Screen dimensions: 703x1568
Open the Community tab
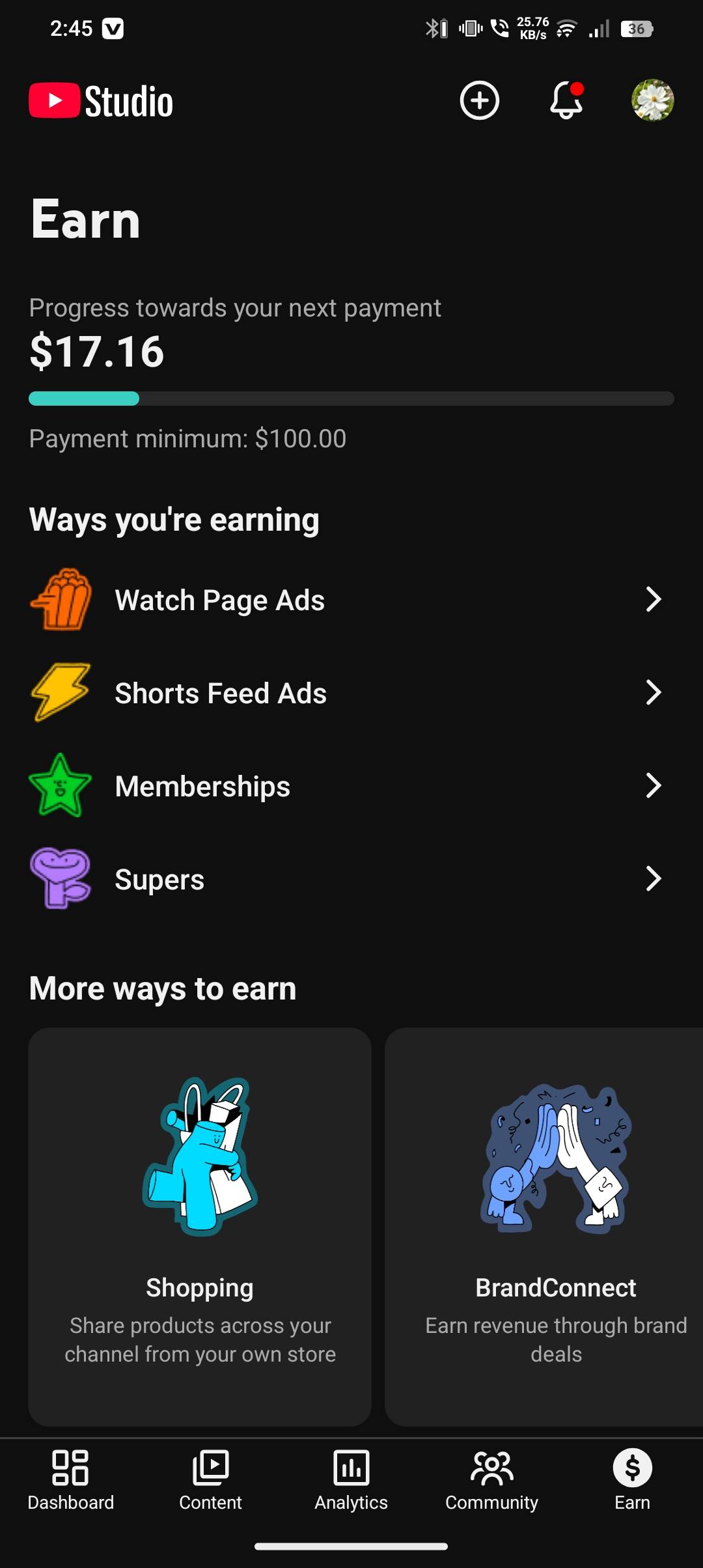click(491, 1479)
